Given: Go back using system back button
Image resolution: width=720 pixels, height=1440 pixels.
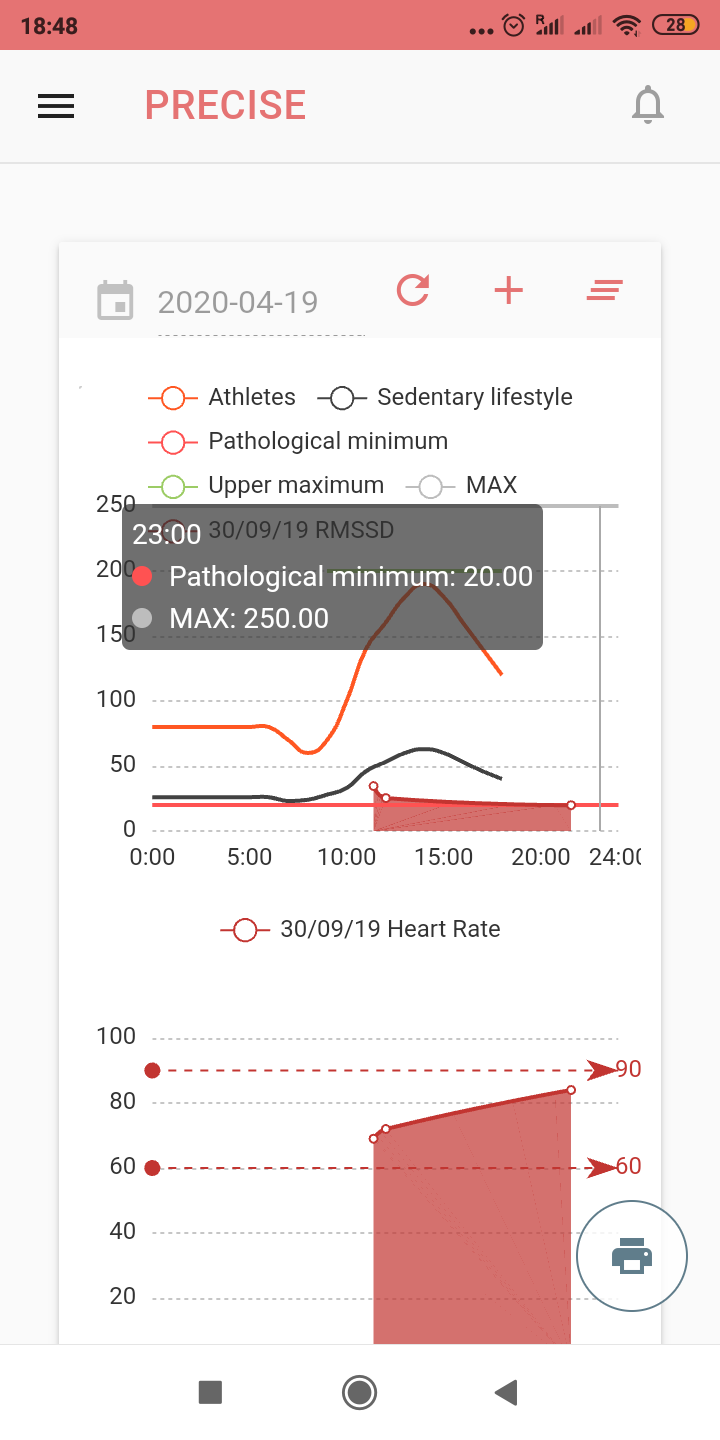Looking at the screenshot, I should point(506,1392).
